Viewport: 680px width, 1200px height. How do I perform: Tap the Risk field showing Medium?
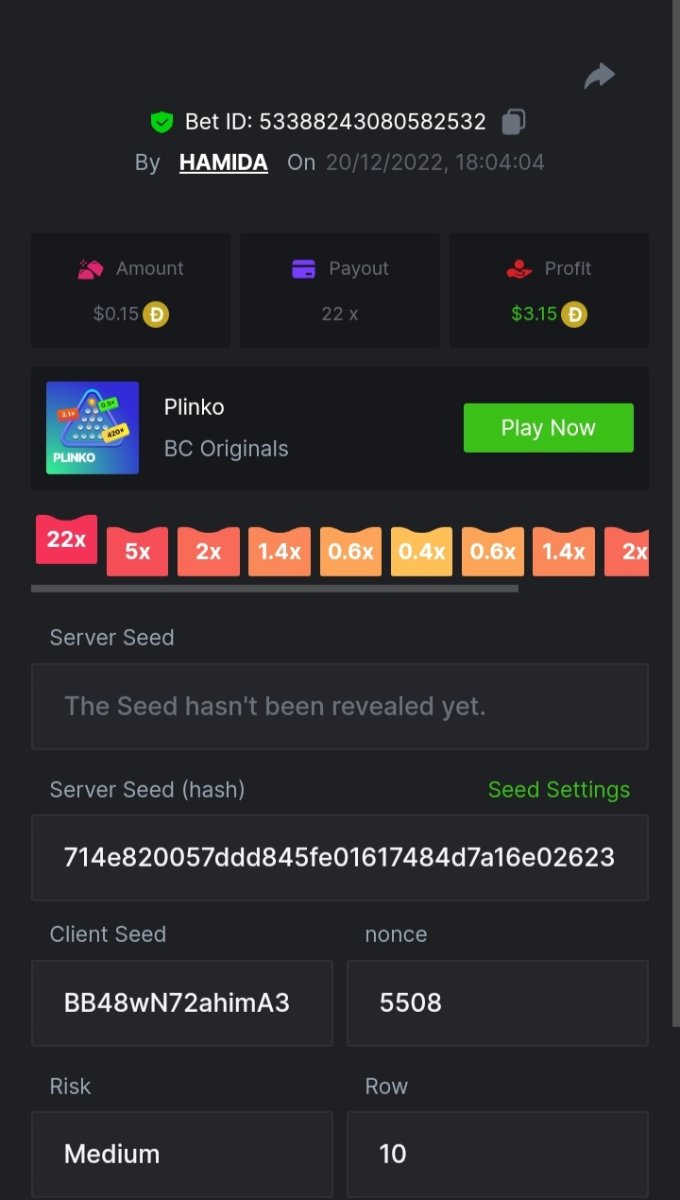[181, 1154]
